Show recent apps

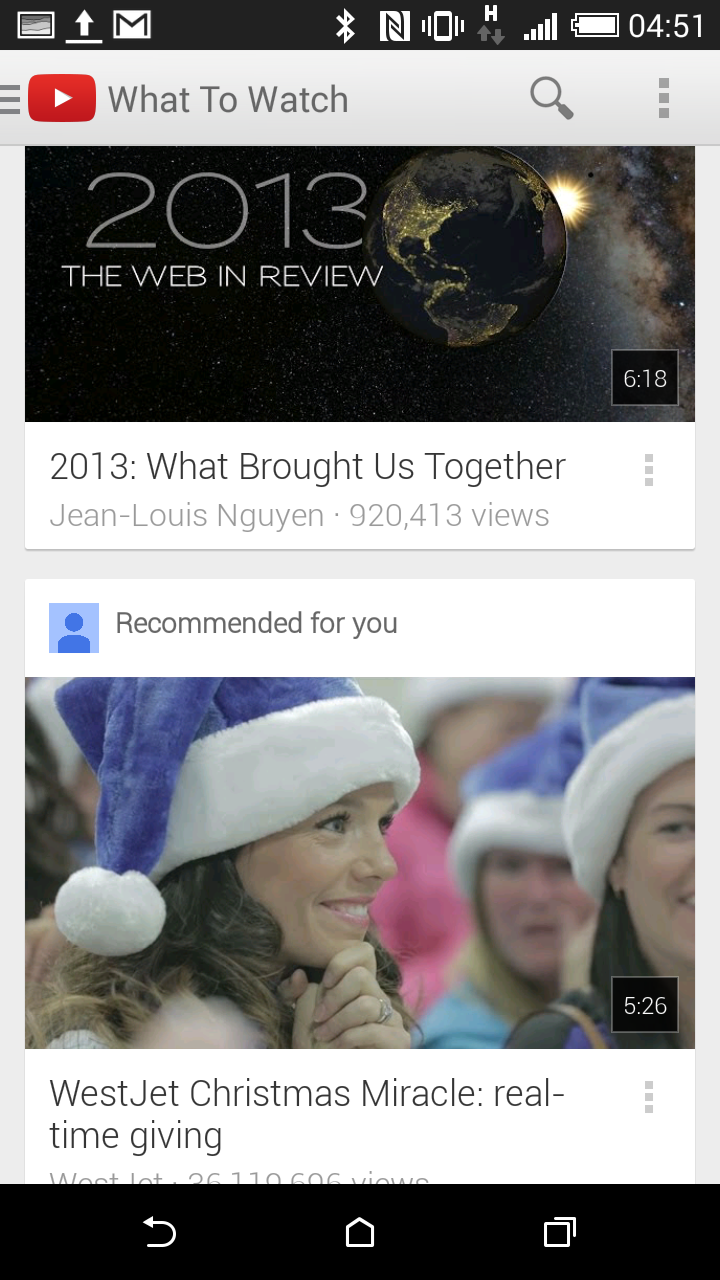coord(560,1233)
